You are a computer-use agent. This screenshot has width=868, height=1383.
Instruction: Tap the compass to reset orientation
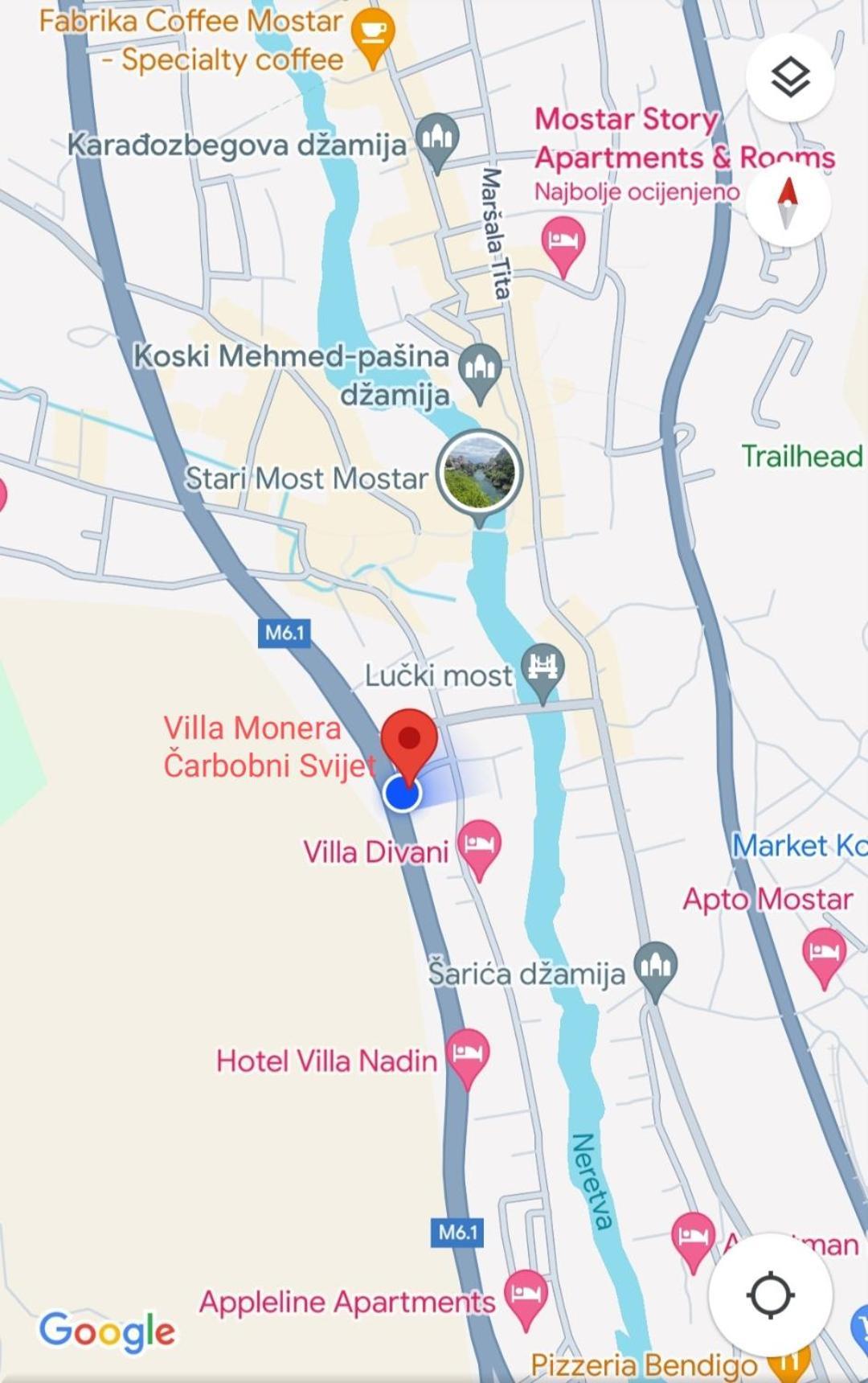[x=788, y=203]
